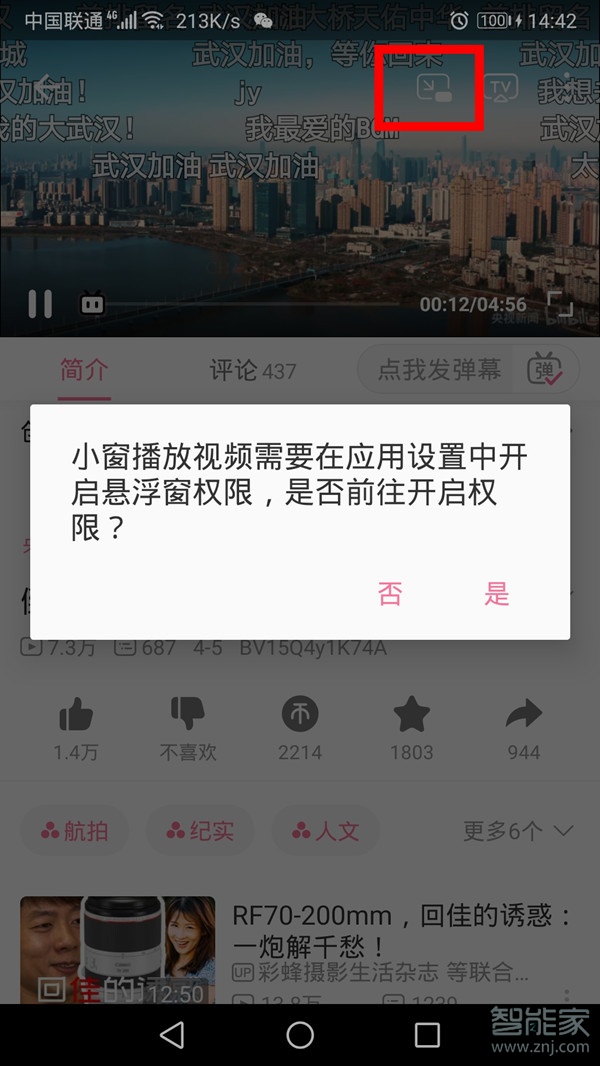Screen dimensions: 600x1066
Task: Switch to the 简介 tab
Action: click(x=84, y=371)
